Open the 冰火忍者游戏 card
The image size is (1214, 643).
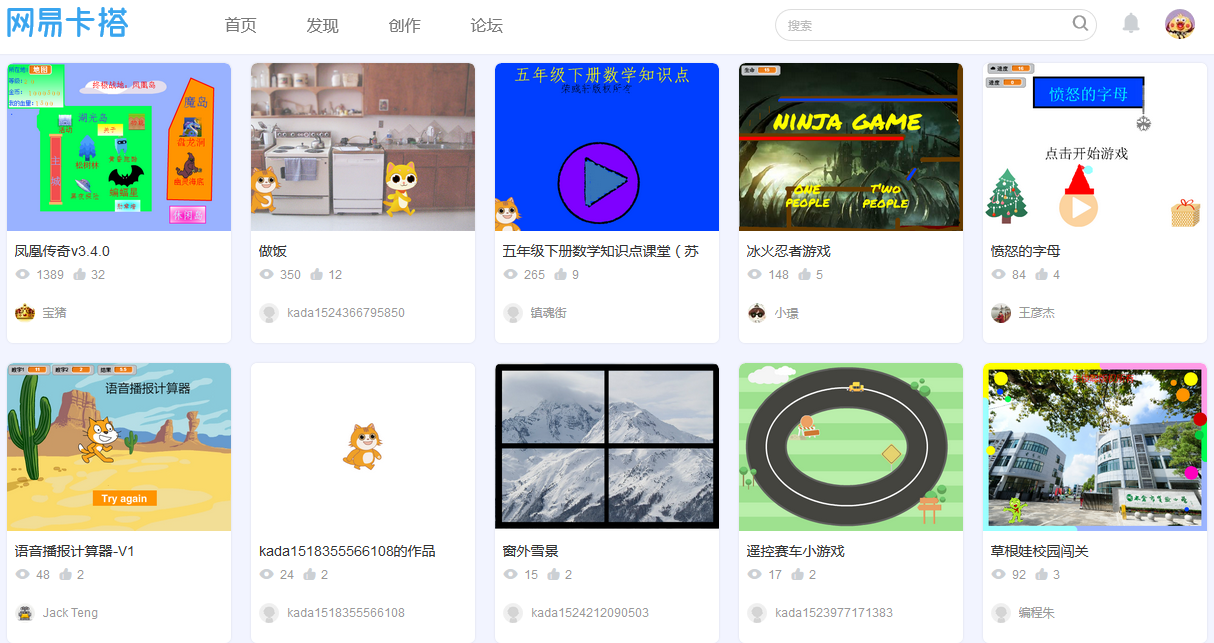pyautogui.click(x=851, y=148)
